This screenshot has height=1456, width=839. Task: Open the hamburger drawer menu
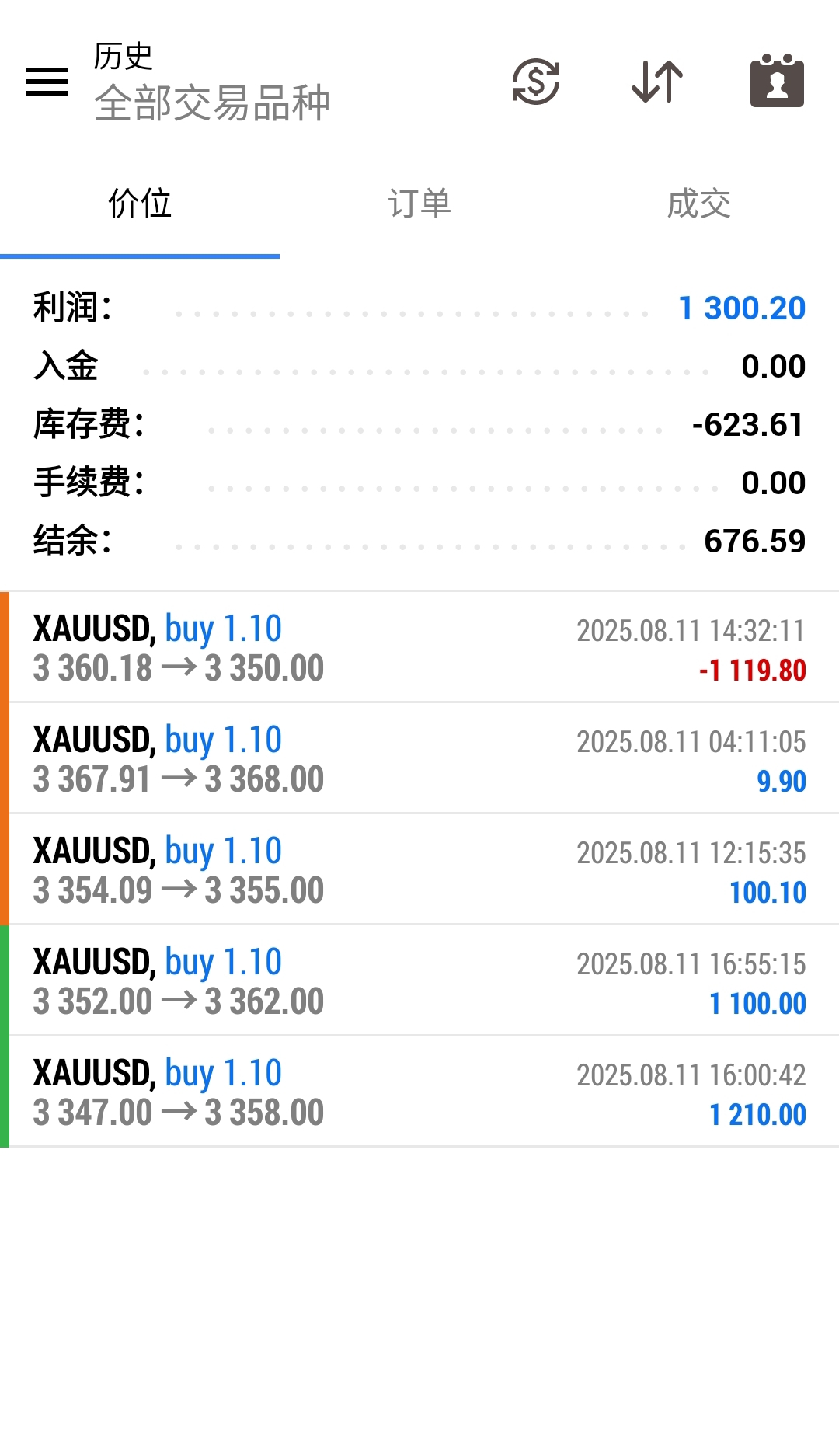[x=47, y=82]
